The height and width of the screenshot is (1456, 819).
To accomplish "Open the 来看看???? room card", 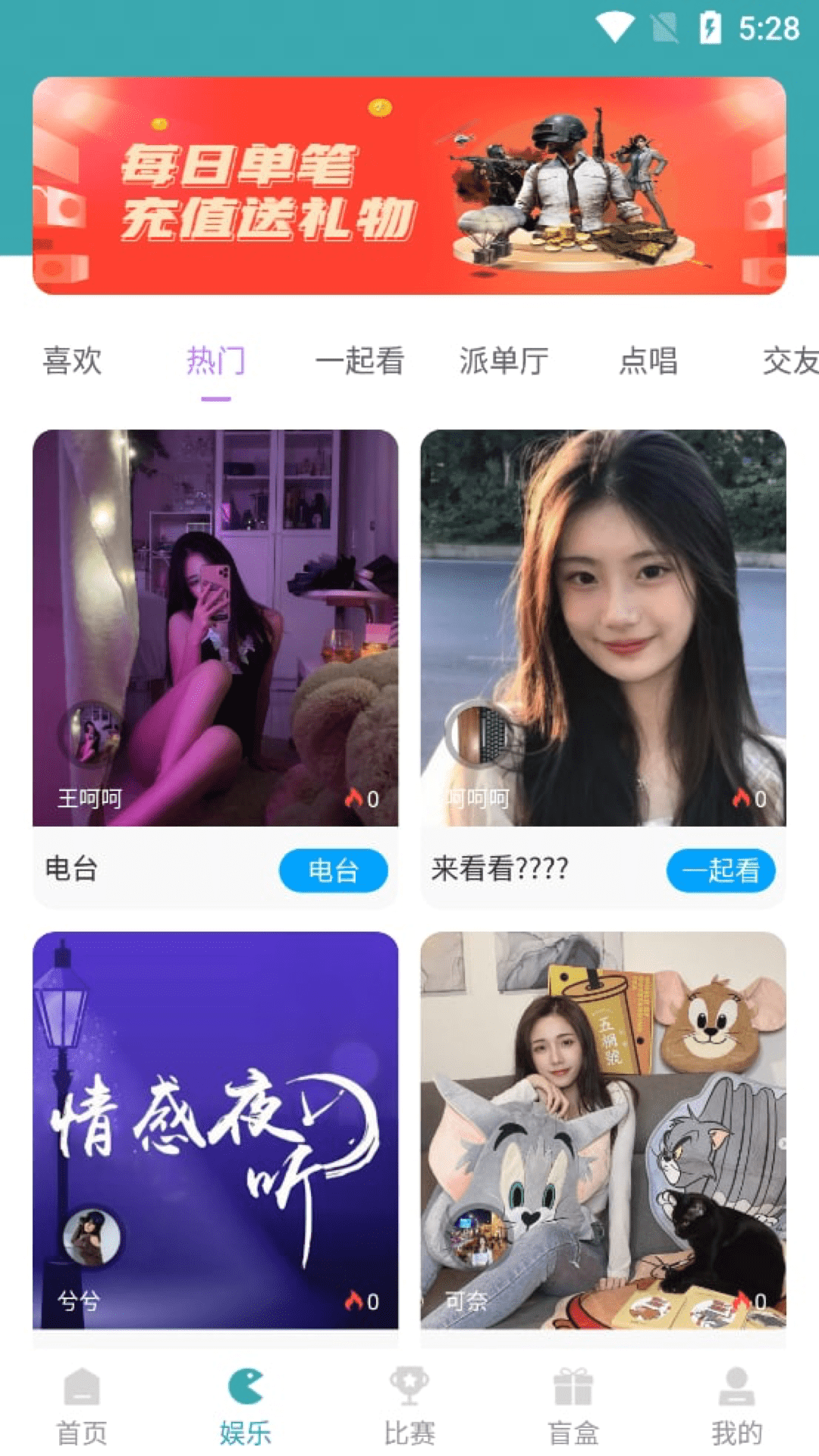I will click(603, 628).
